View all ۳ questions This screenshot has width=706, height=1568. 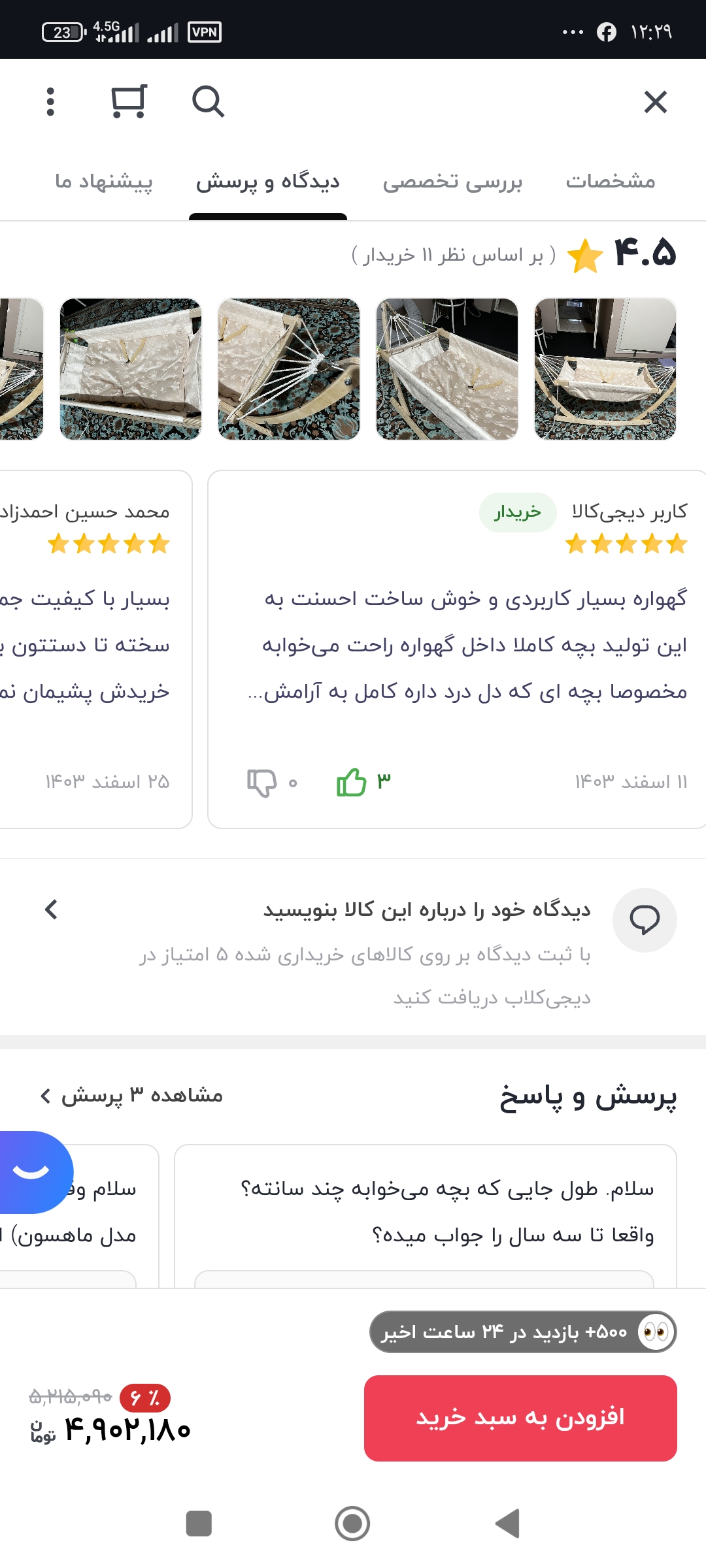[131, 1096]
